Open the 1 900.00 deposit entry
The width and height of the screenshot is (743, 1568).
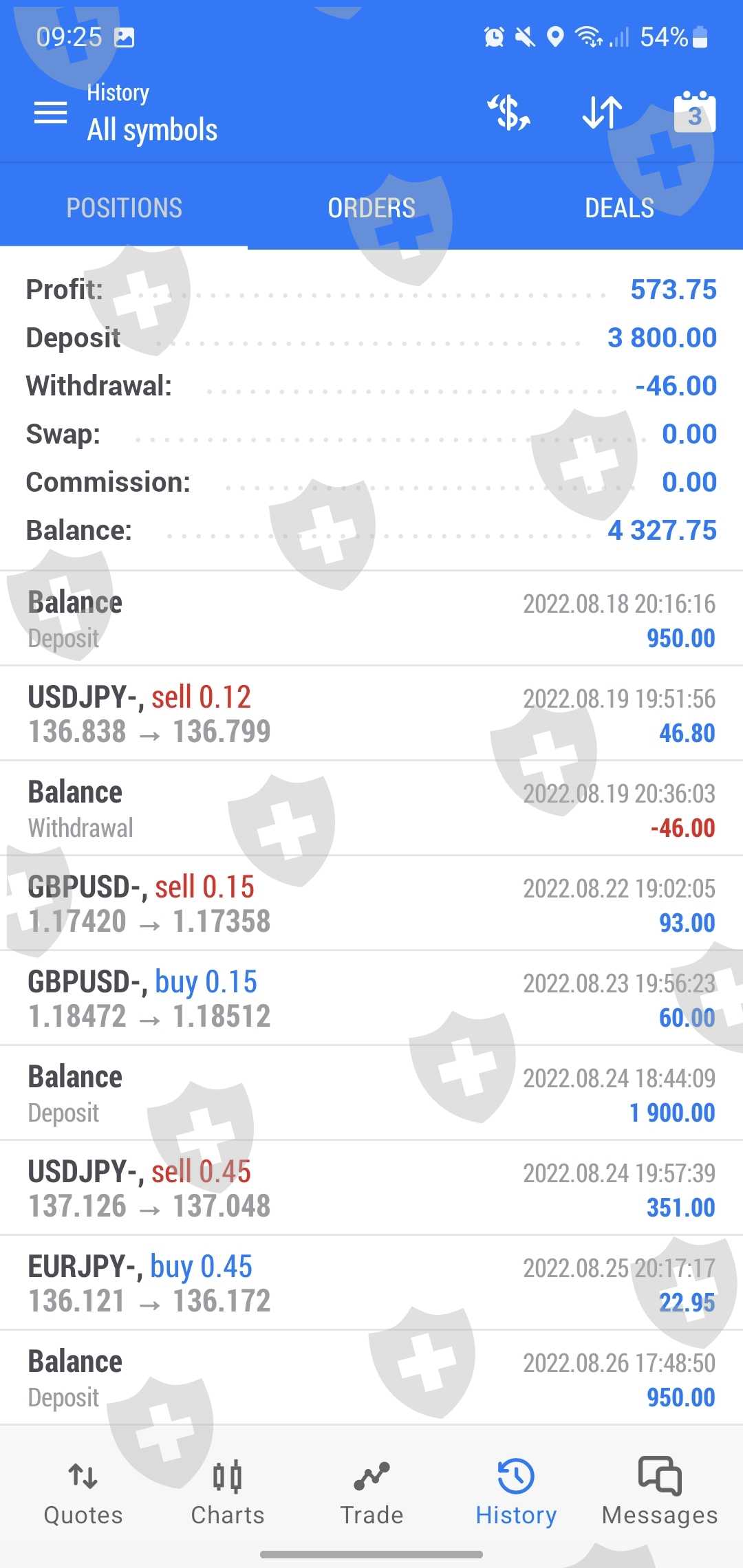[371, 1093]
